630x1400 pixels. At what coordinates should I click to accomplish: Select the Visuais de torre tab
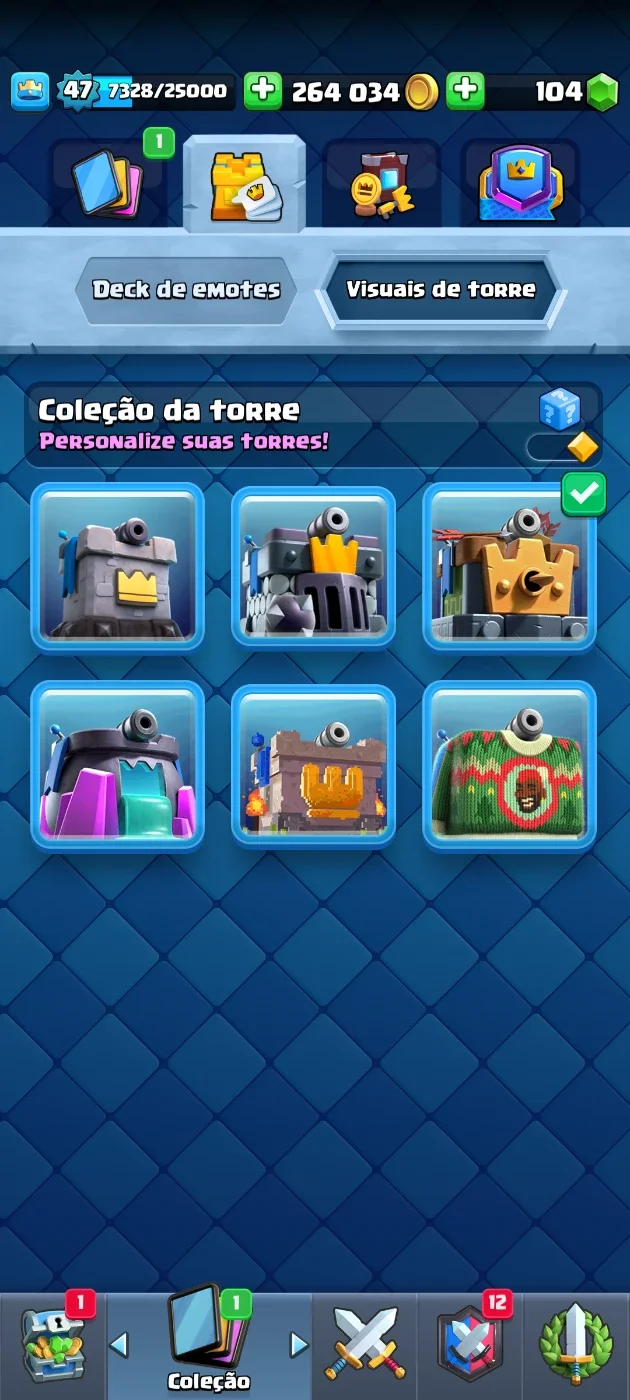441,290
